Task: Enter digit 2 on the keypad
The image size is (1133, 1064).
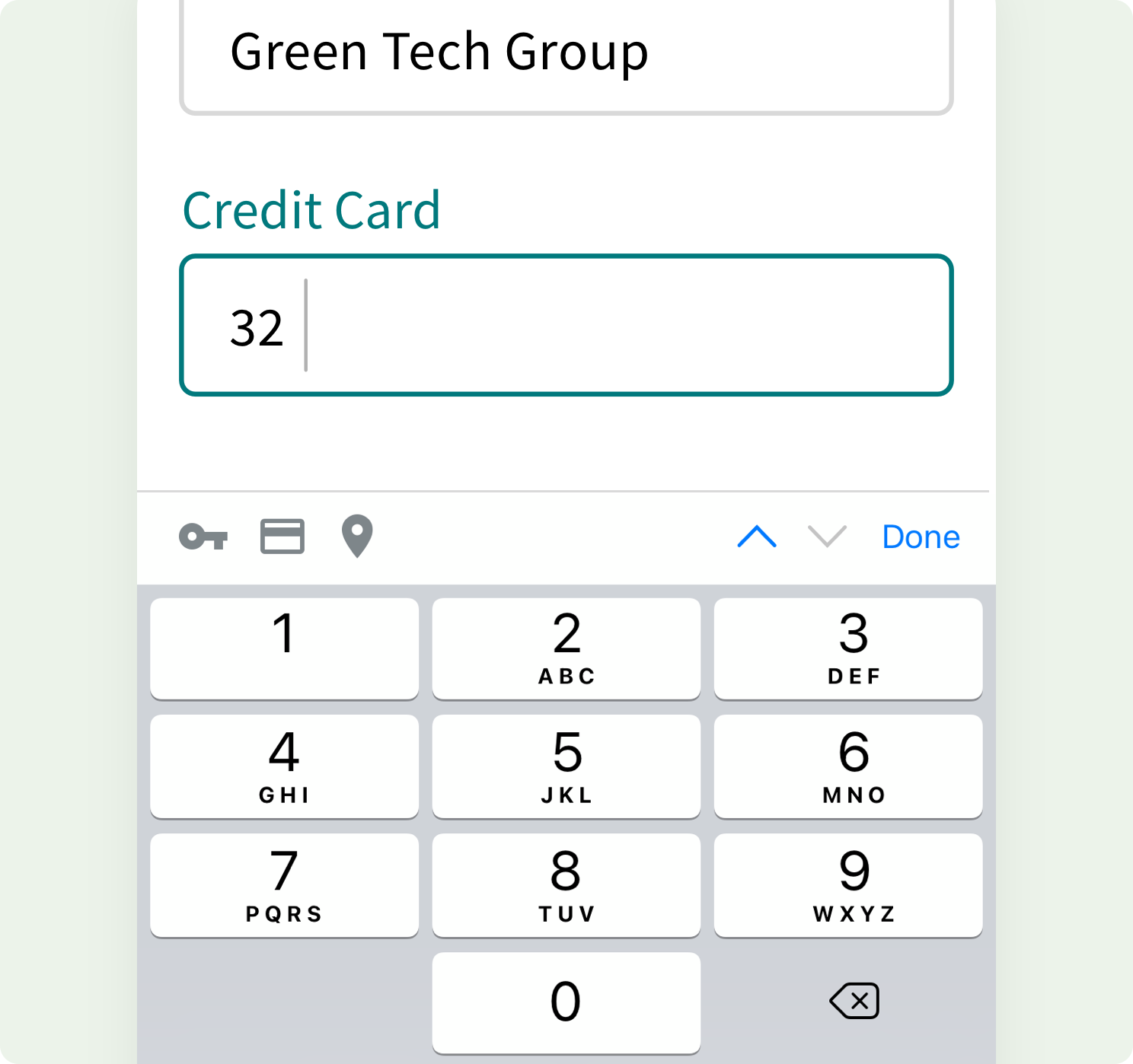Action: pyautogui.click(x=566, y=648)
